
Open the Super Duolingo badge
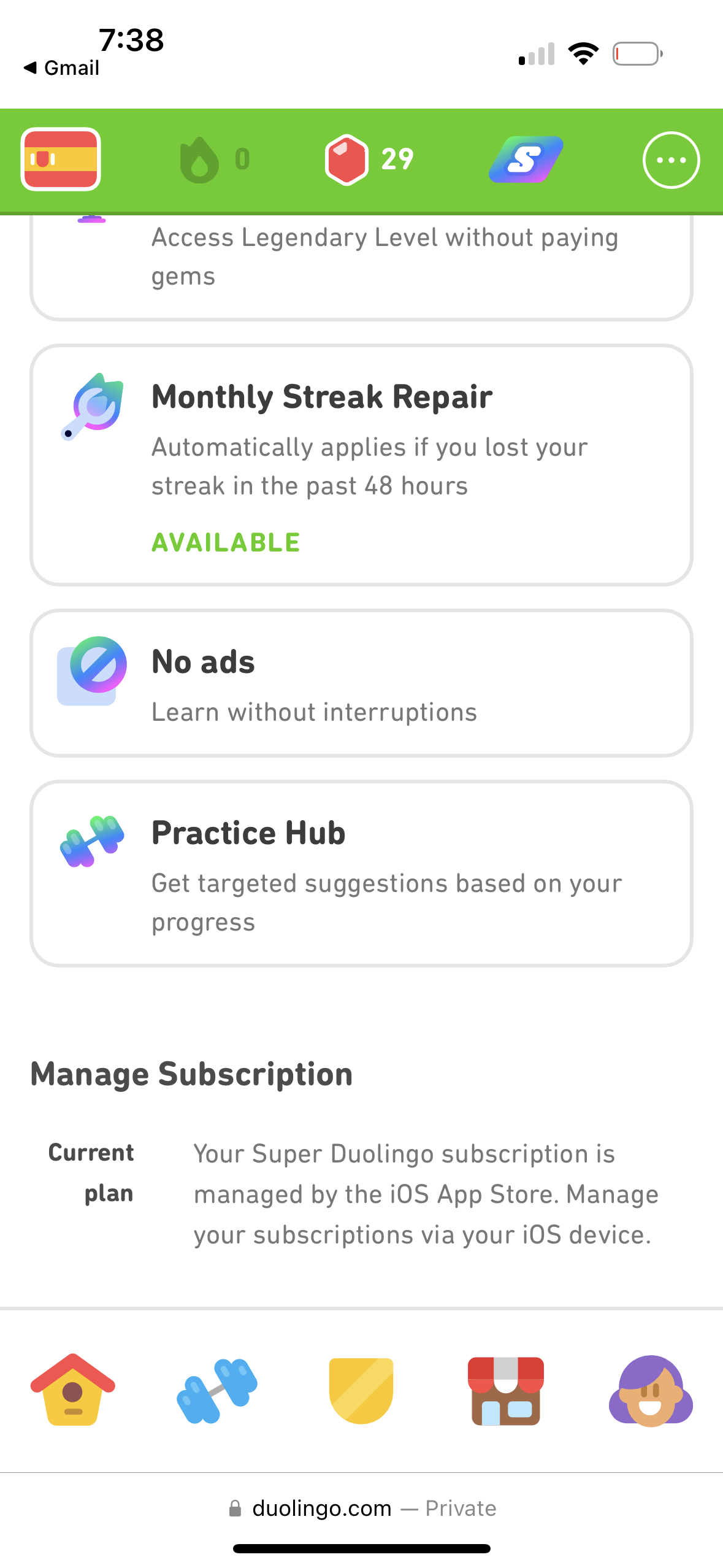click(526, 159)
